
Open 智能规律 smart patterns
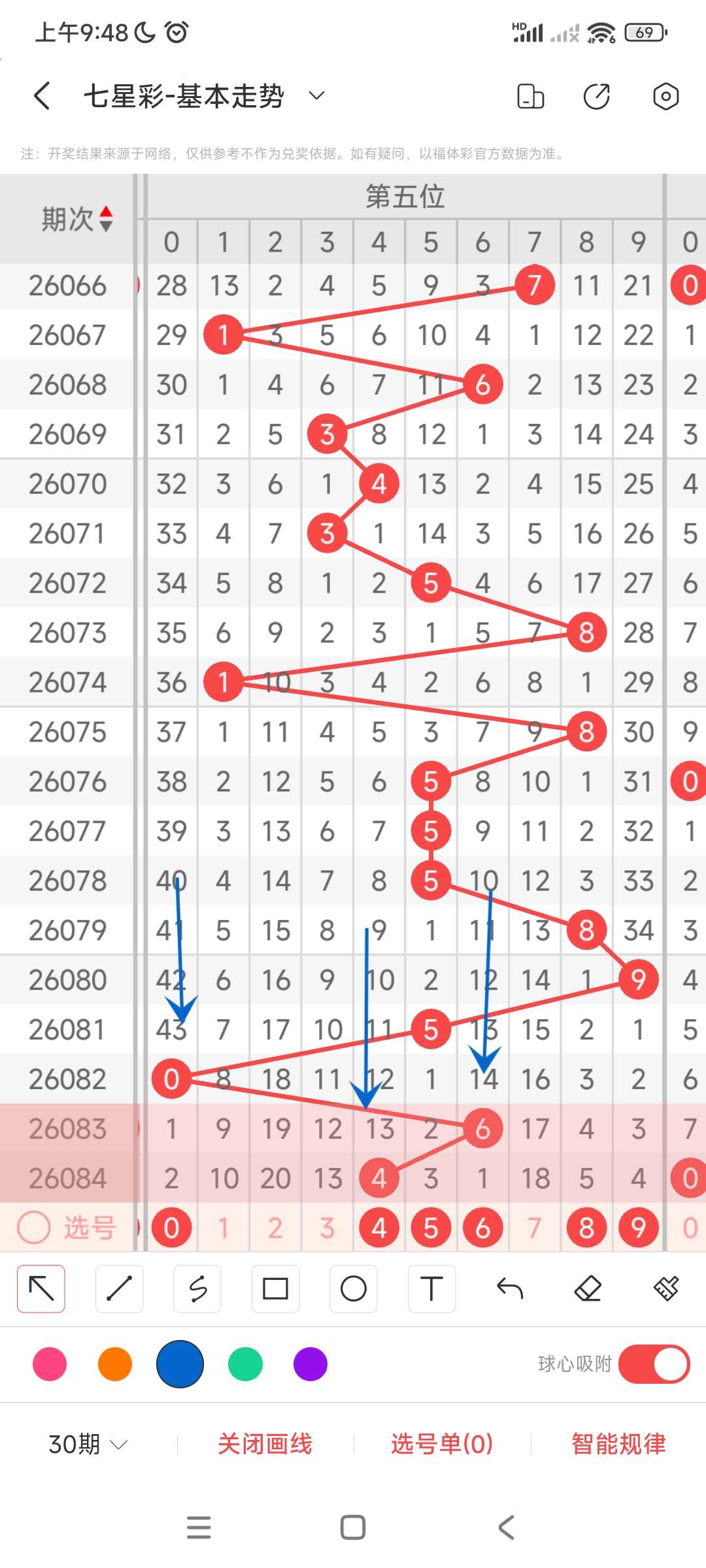(618, 1444)
